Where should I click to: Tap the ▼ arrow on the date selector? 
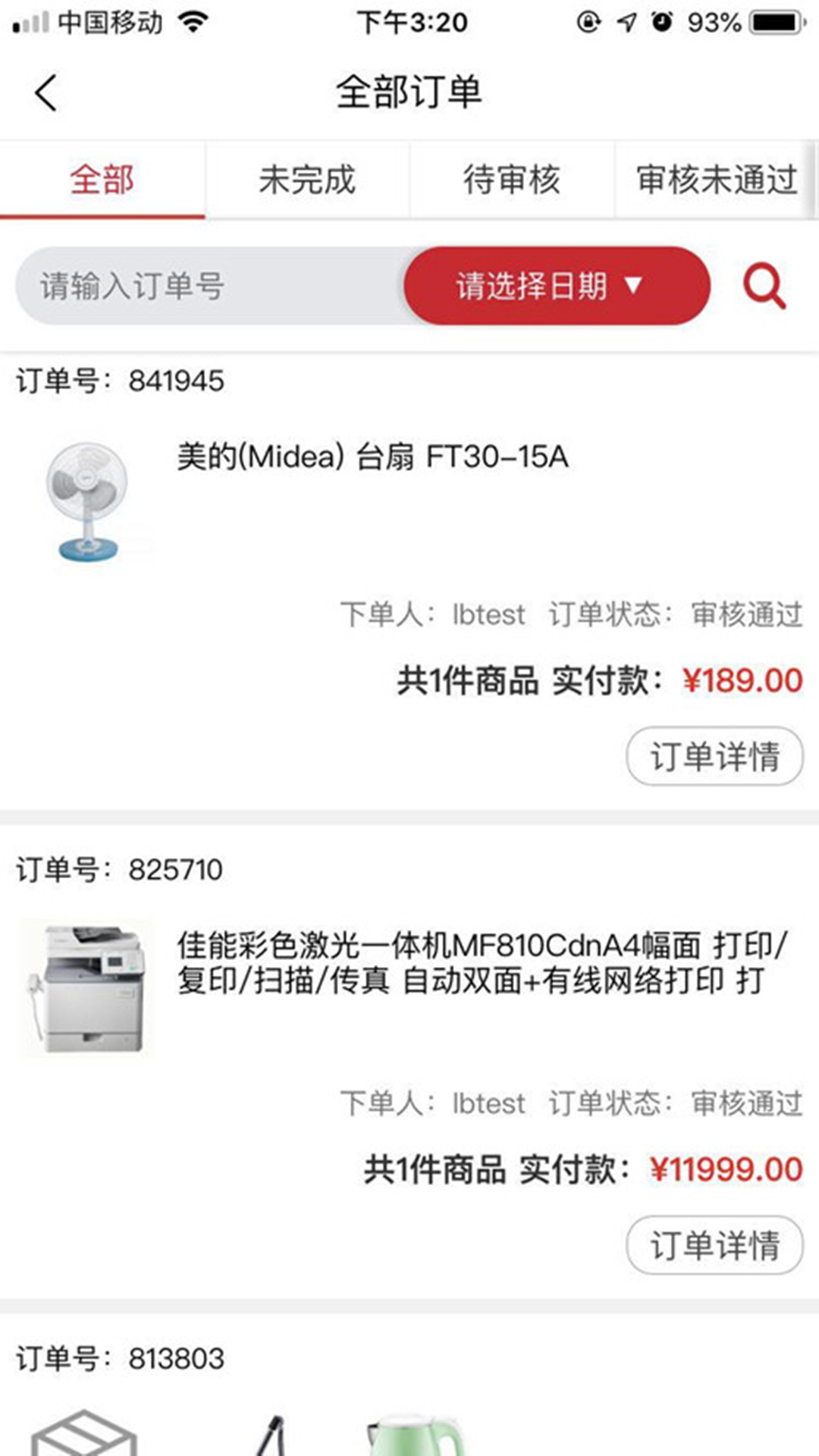coord(635,287)
